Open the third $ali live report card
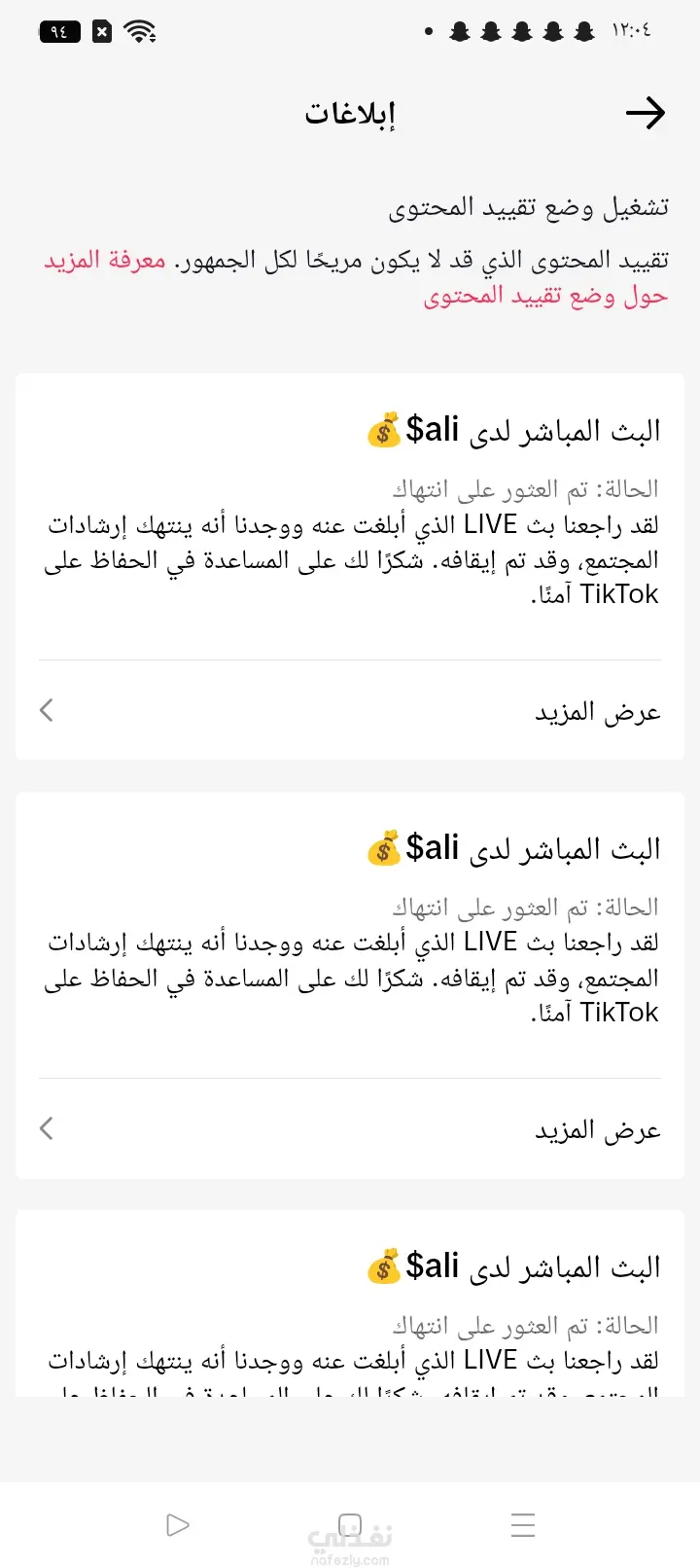The image size is (700, 1568). pyautogui.click(x=350, y=1303)
